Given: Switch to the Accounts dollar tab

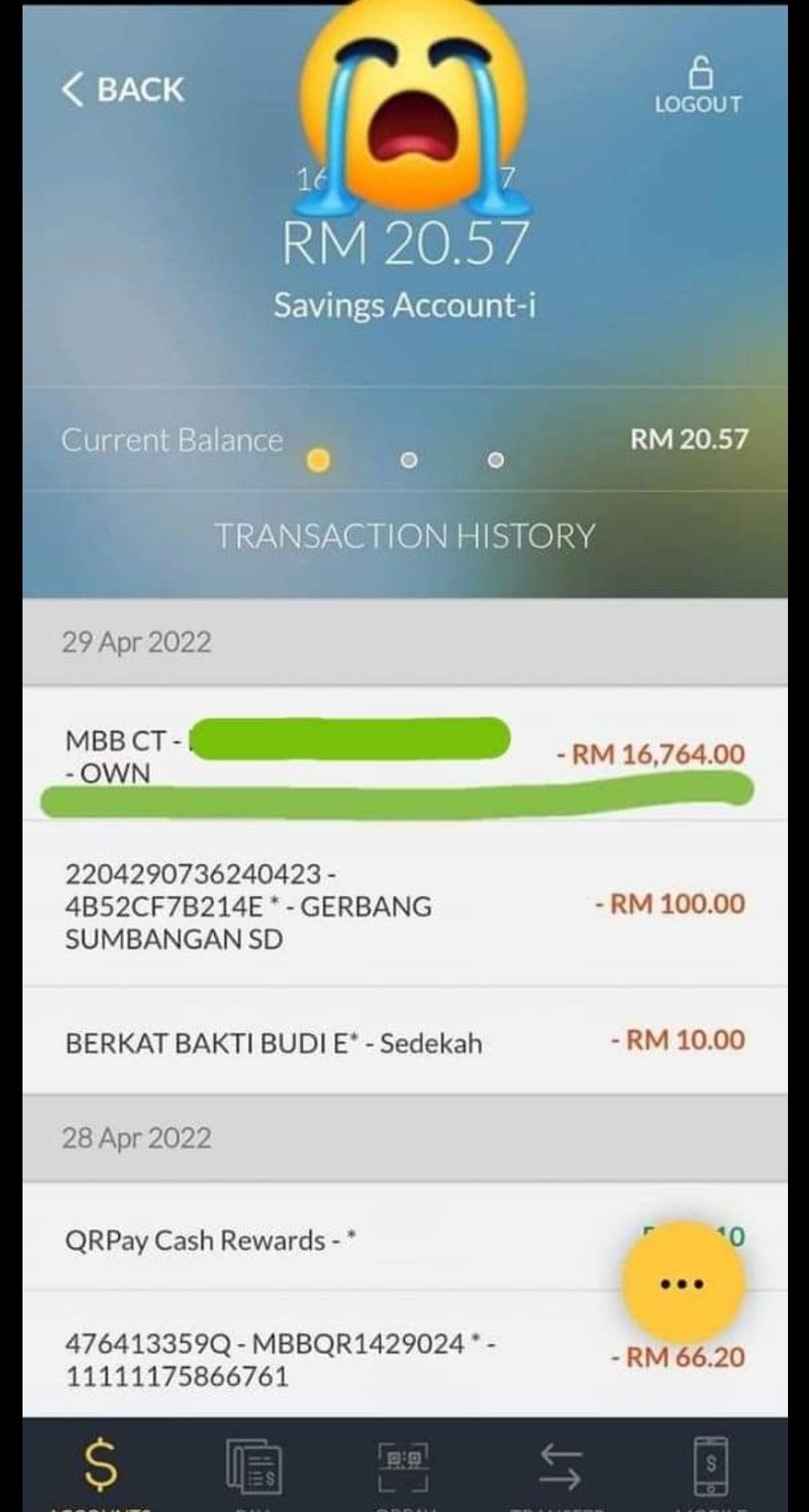Looking at the screenshot, I should [100, 1468].
